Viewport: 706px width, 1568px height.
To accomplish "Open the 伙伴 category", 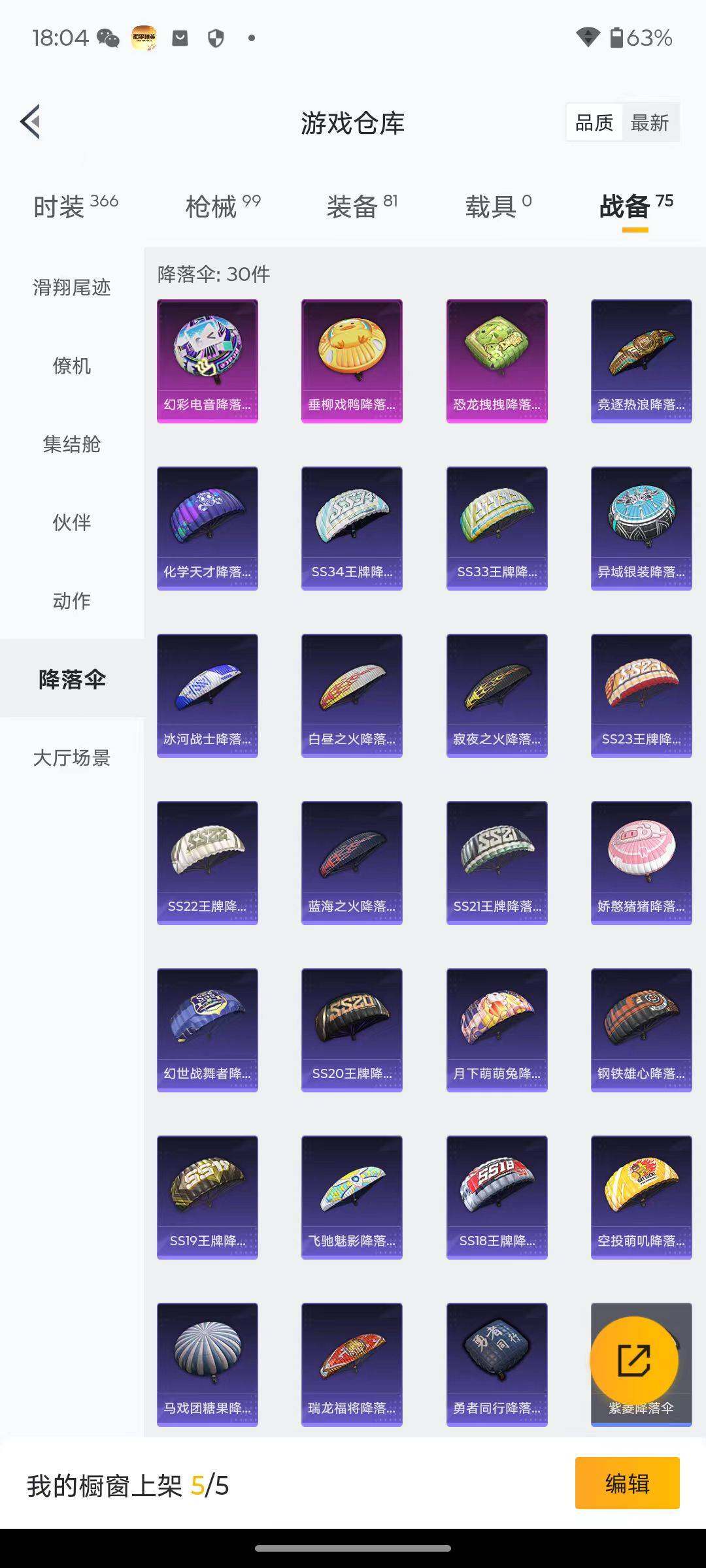I will coord(72,523).
